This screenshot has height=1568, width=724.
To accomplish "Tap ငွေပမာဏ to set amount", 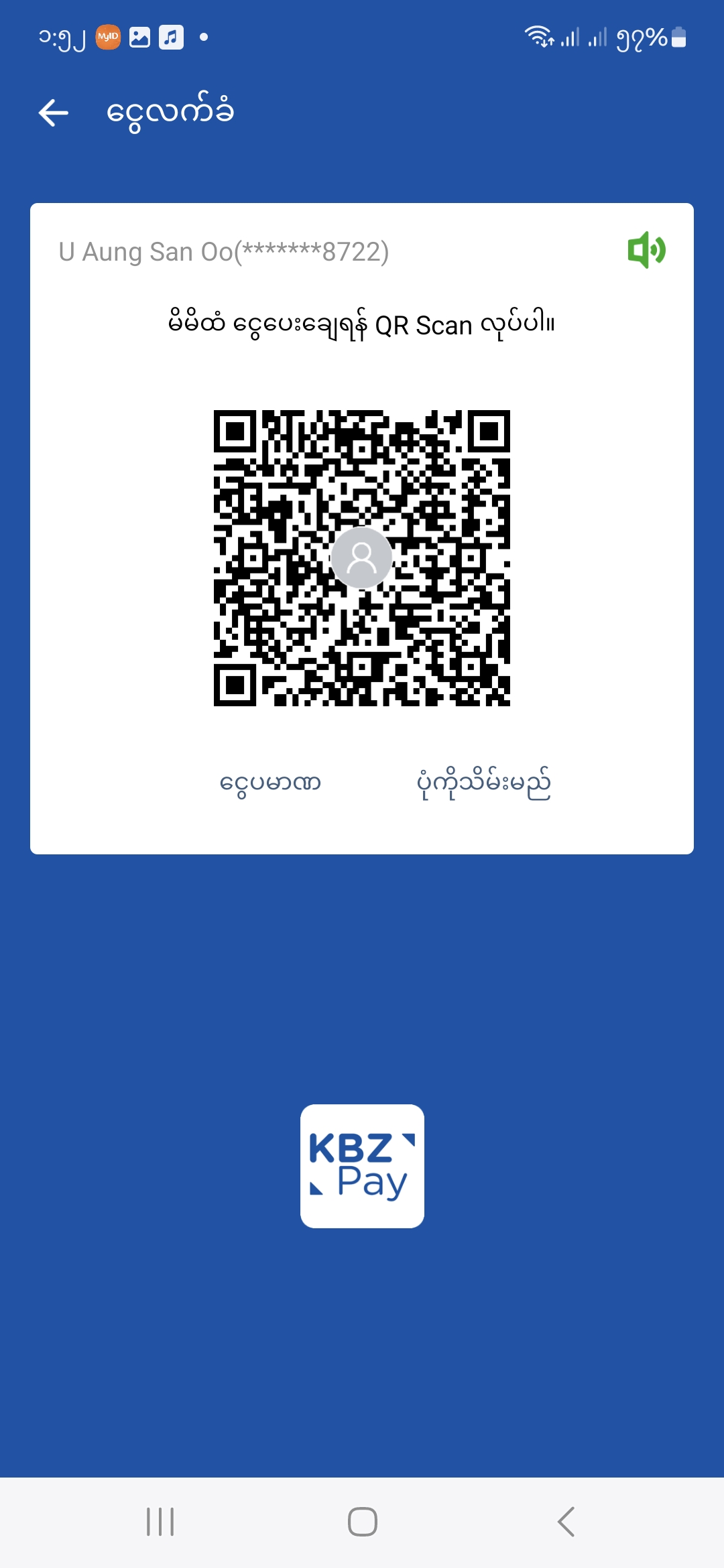I will [x=270, y=783].
